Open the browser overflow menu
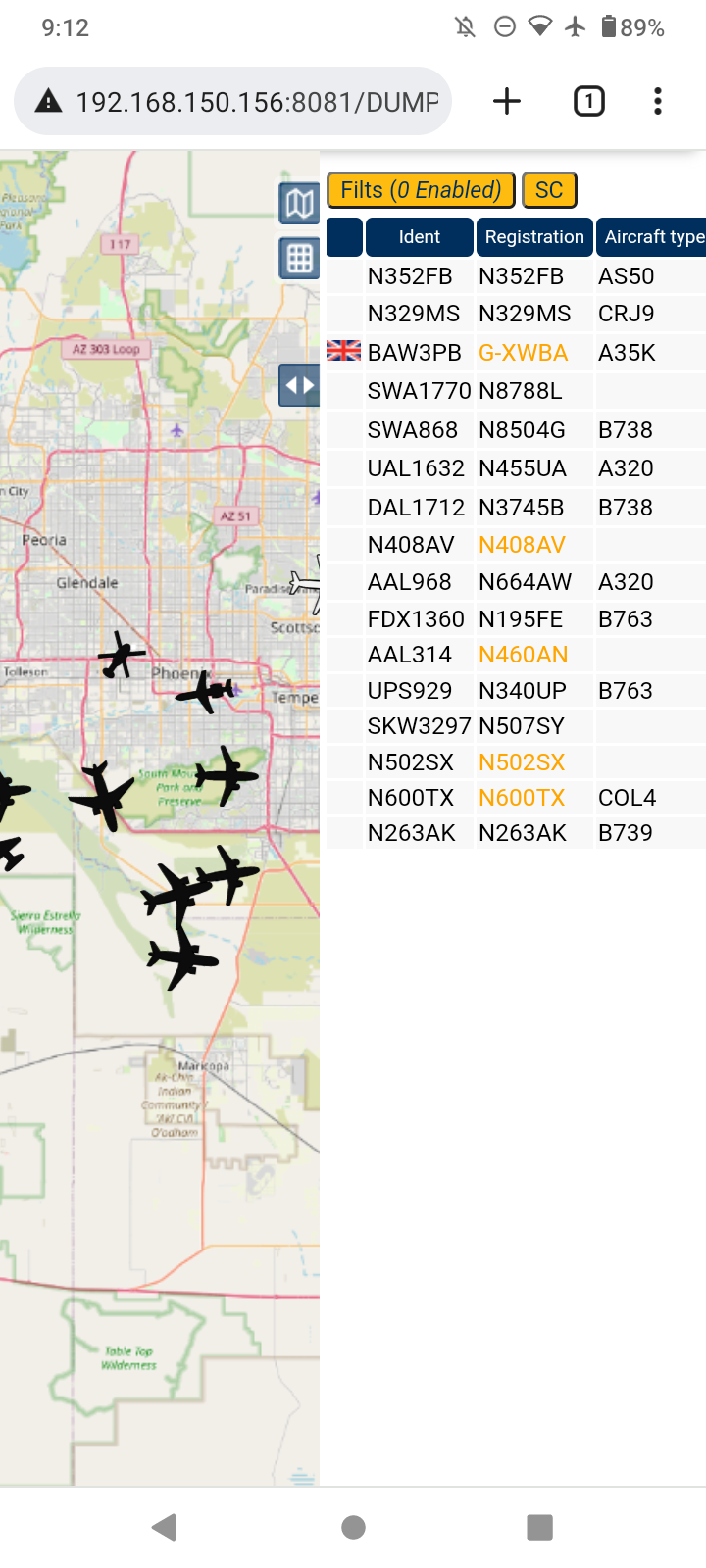Screen dimensions: 706x1568 (x=658, y=101)
